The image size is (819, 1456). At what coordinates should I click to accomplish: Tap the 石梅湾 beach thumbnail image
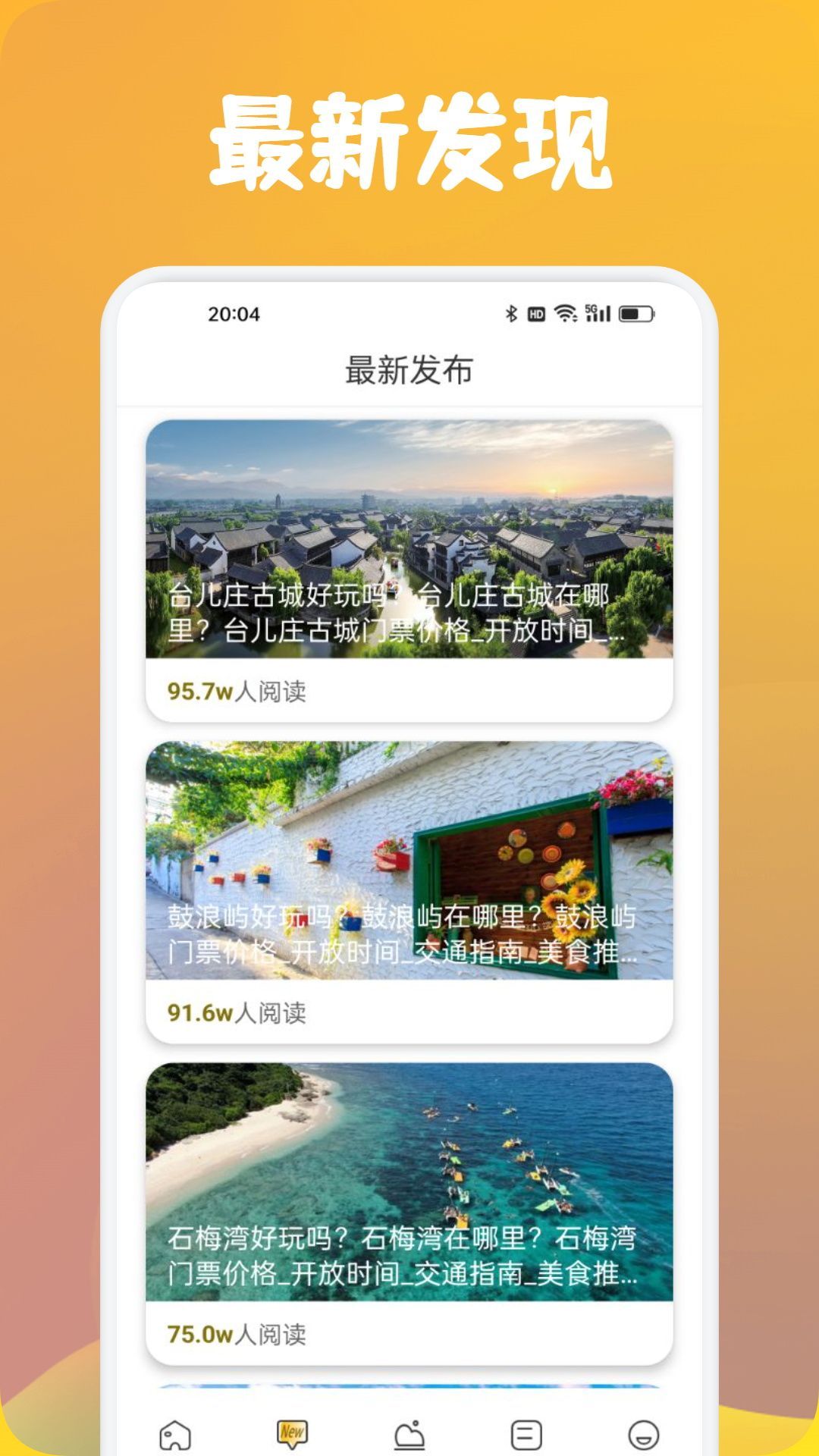(x=409, y=1153)
